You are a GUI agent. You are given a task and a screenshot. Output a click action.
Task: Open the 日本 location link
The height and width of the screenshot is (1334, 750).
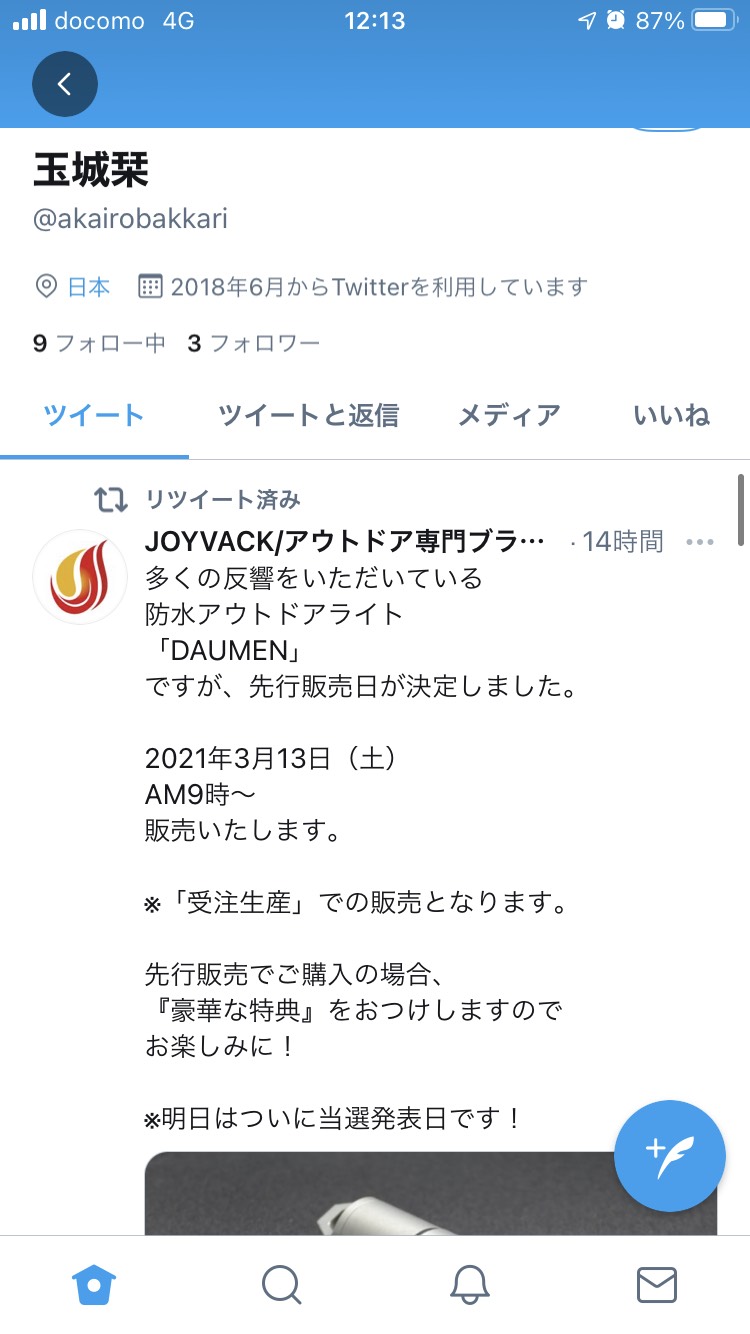[88, 287]
